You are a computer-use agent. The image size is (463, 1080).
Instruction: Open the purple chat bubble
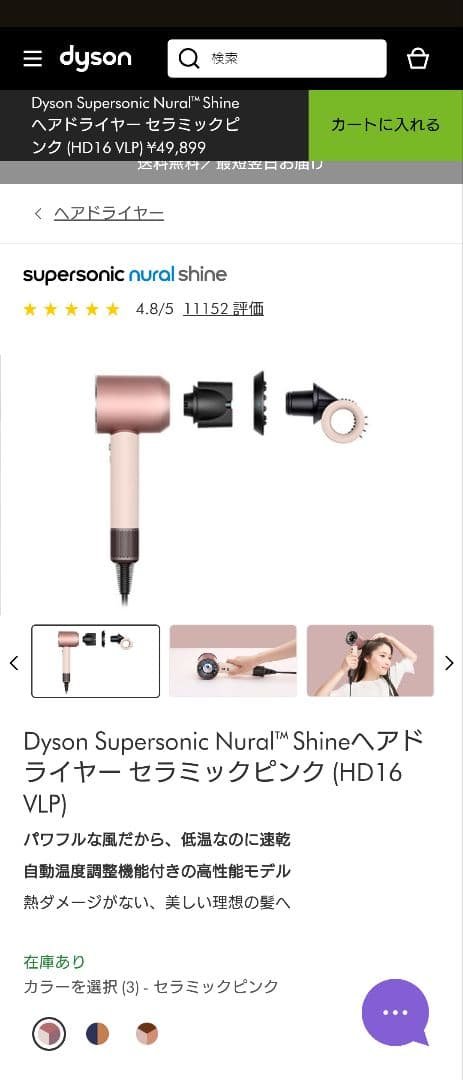click(x=395, y=1012)
